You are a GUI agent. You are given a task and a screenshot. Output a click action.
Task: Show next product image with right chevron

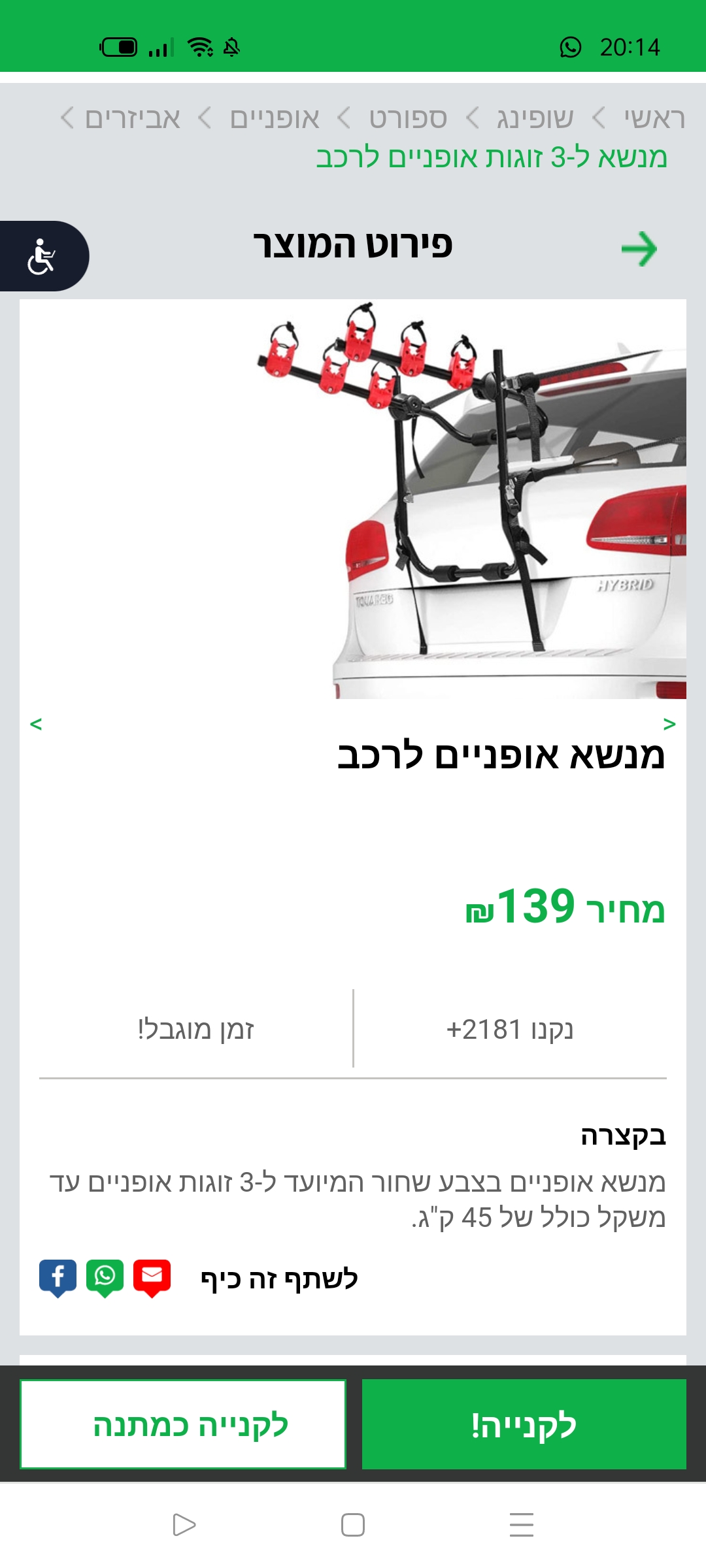pos(669,724)
